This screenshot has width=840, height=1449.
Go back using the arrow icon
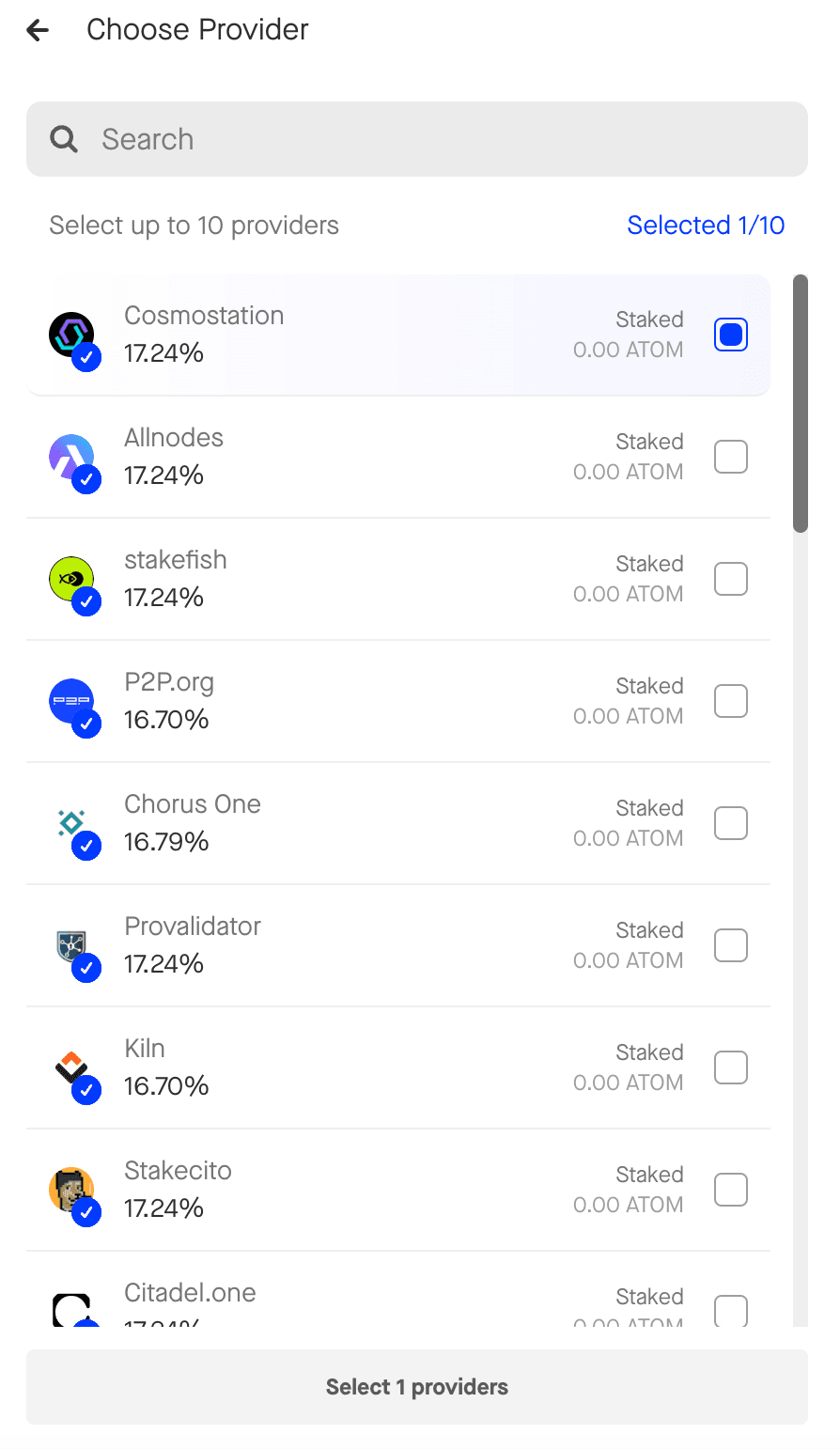(38, 30)
